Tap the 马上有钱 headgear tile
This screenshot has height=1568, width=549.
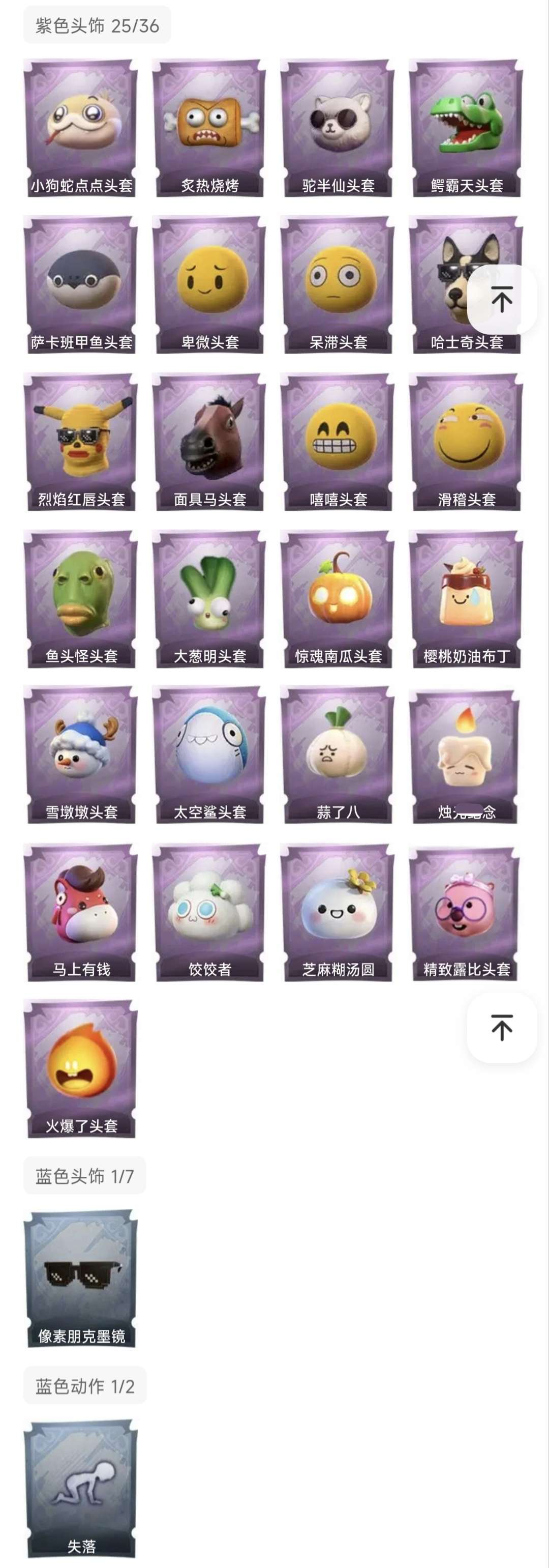coord(81,912)
